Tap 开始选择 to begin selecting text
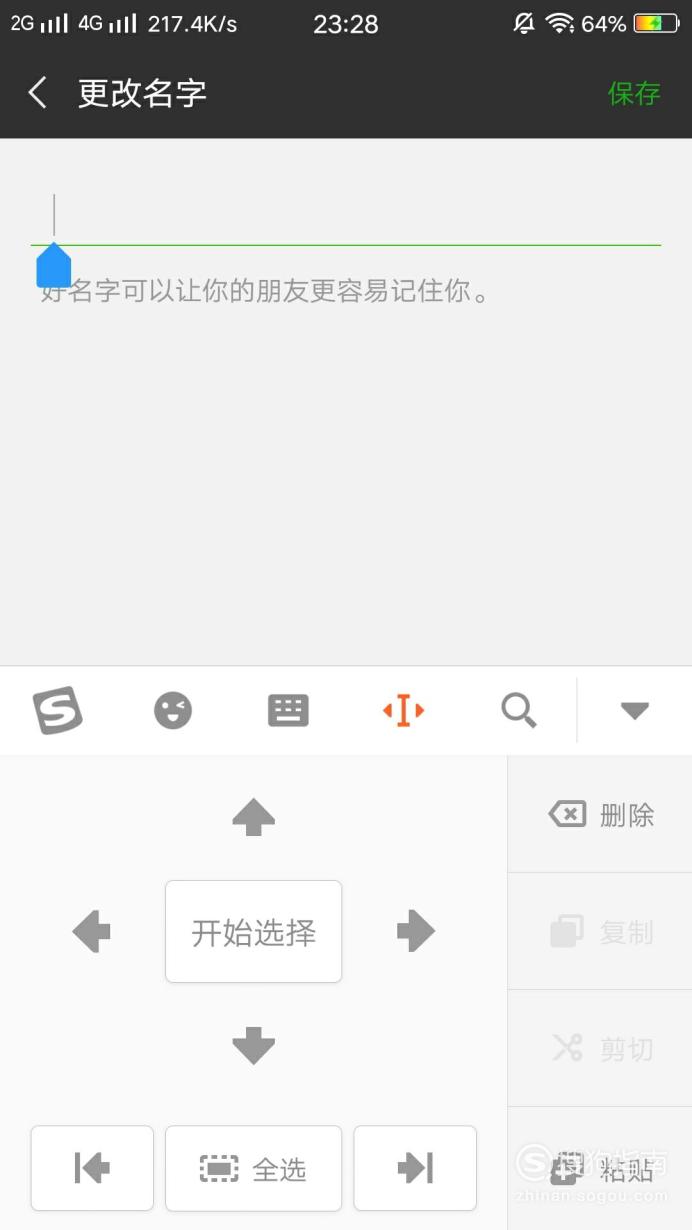 253,932
